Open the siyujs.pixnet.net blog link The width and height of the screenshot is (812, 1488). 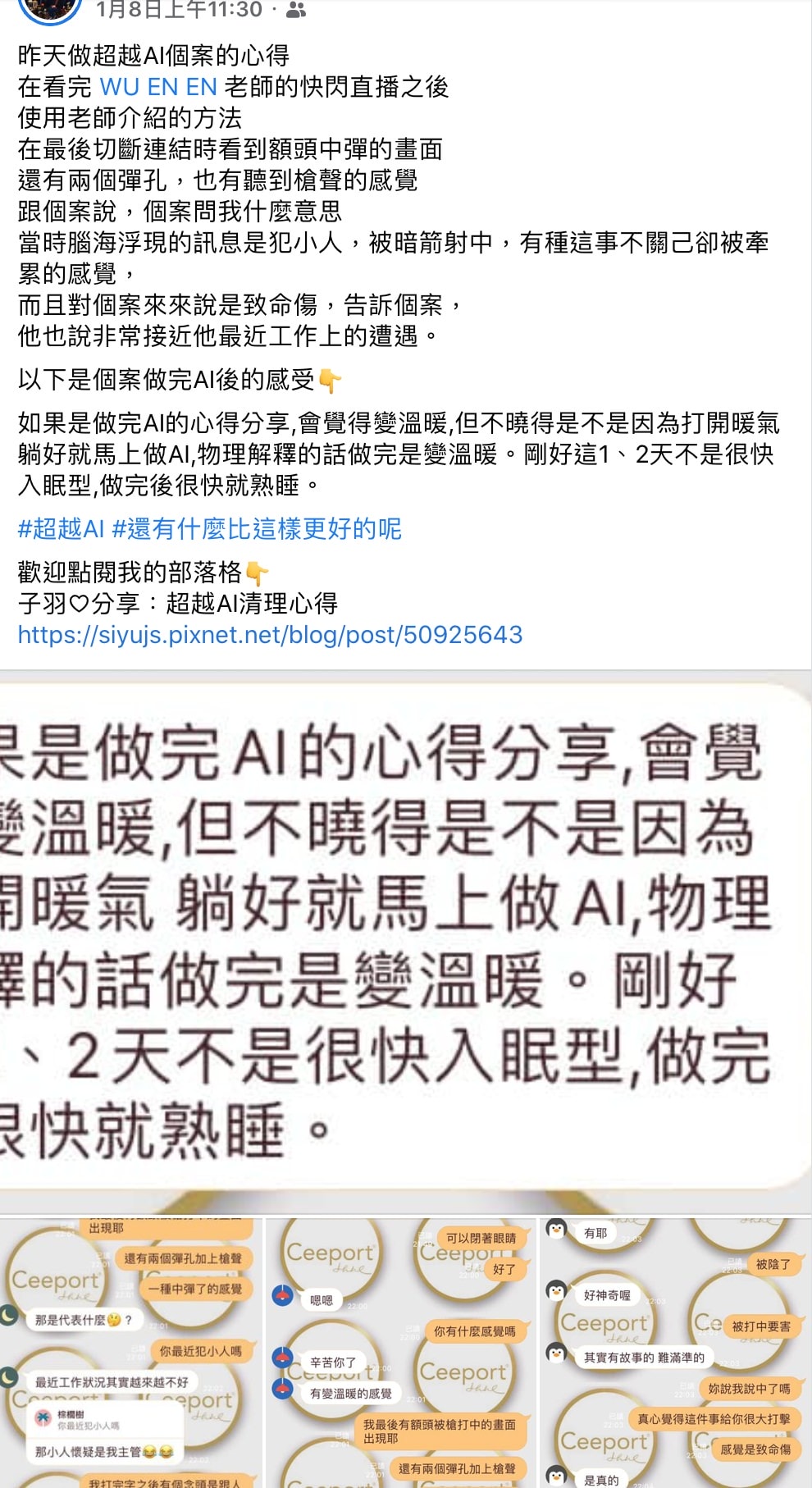coord(270,635)
